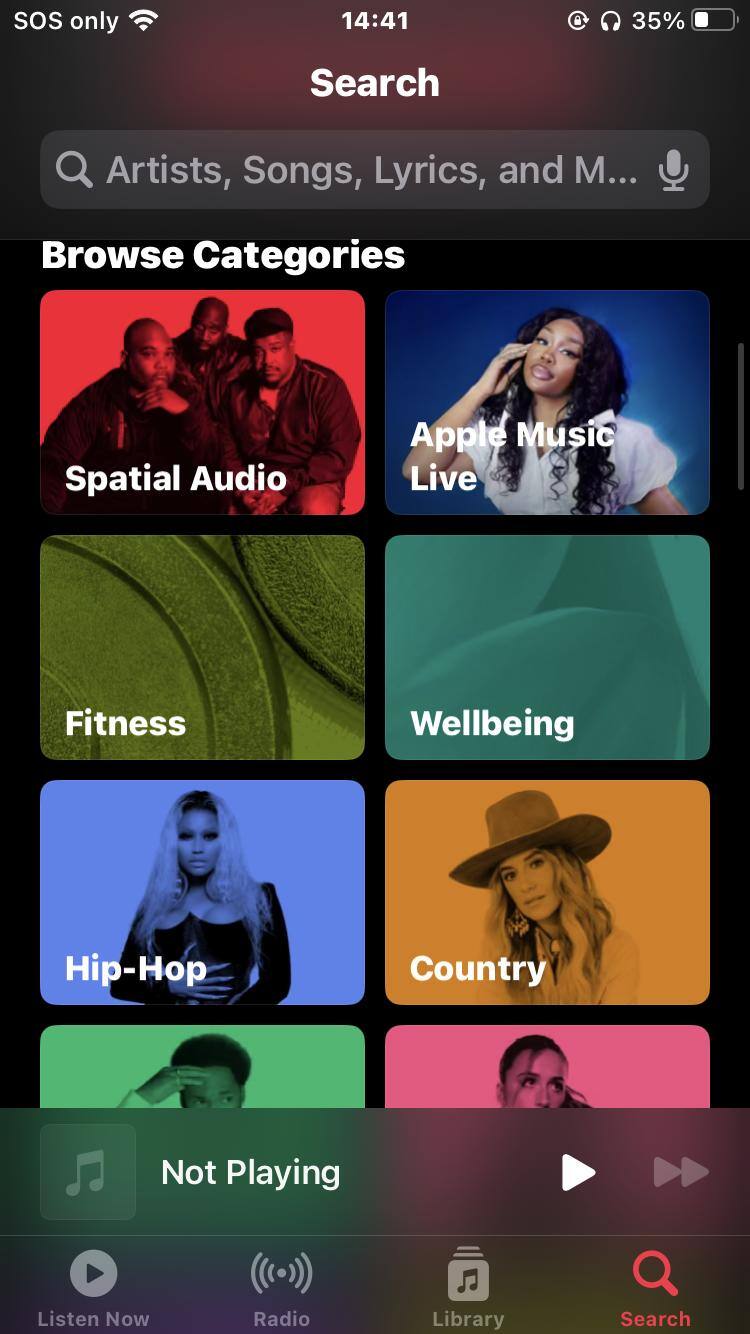This screenshot has height=1334, width=750.
Task: Open the Hip-Hop category tile
Action: point(202,892)
